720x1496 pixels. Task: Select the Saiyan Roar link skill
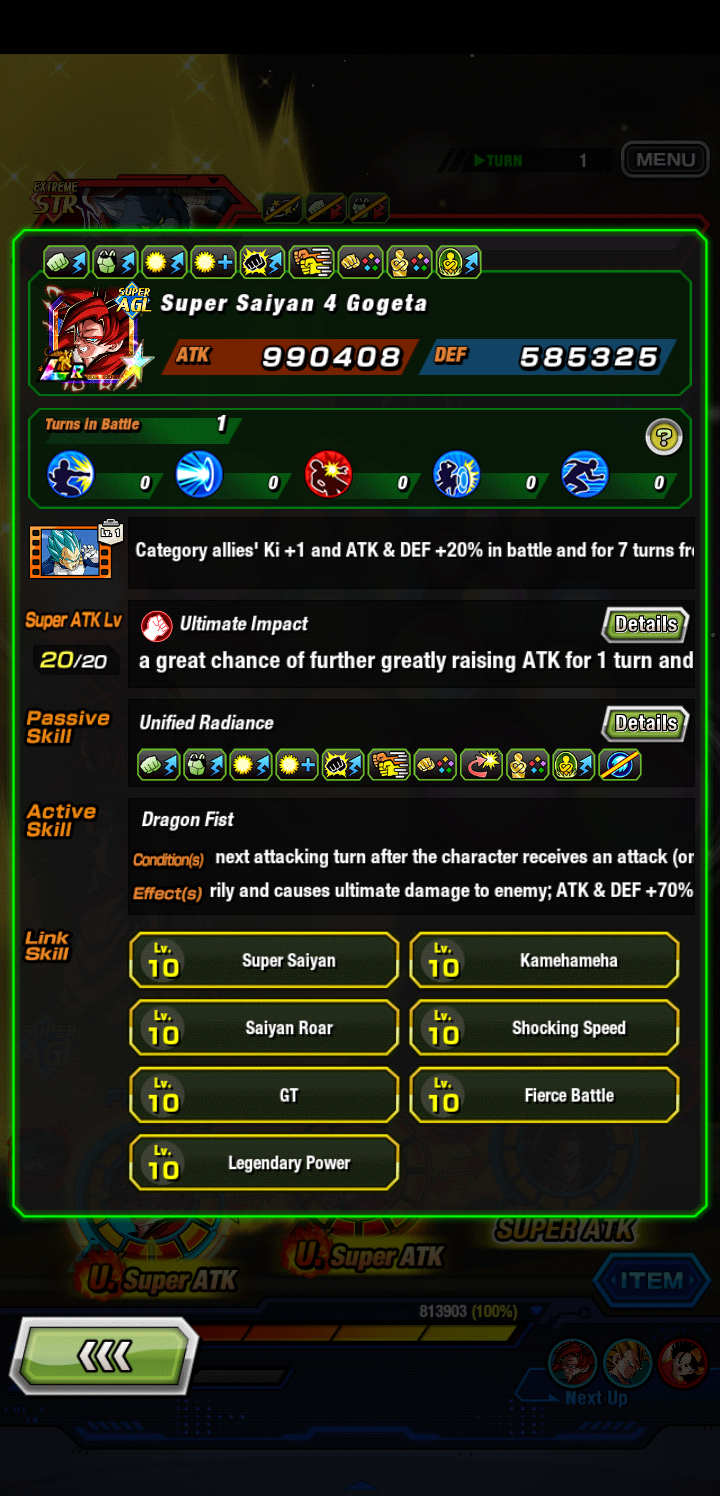[x=264, y=1028]
